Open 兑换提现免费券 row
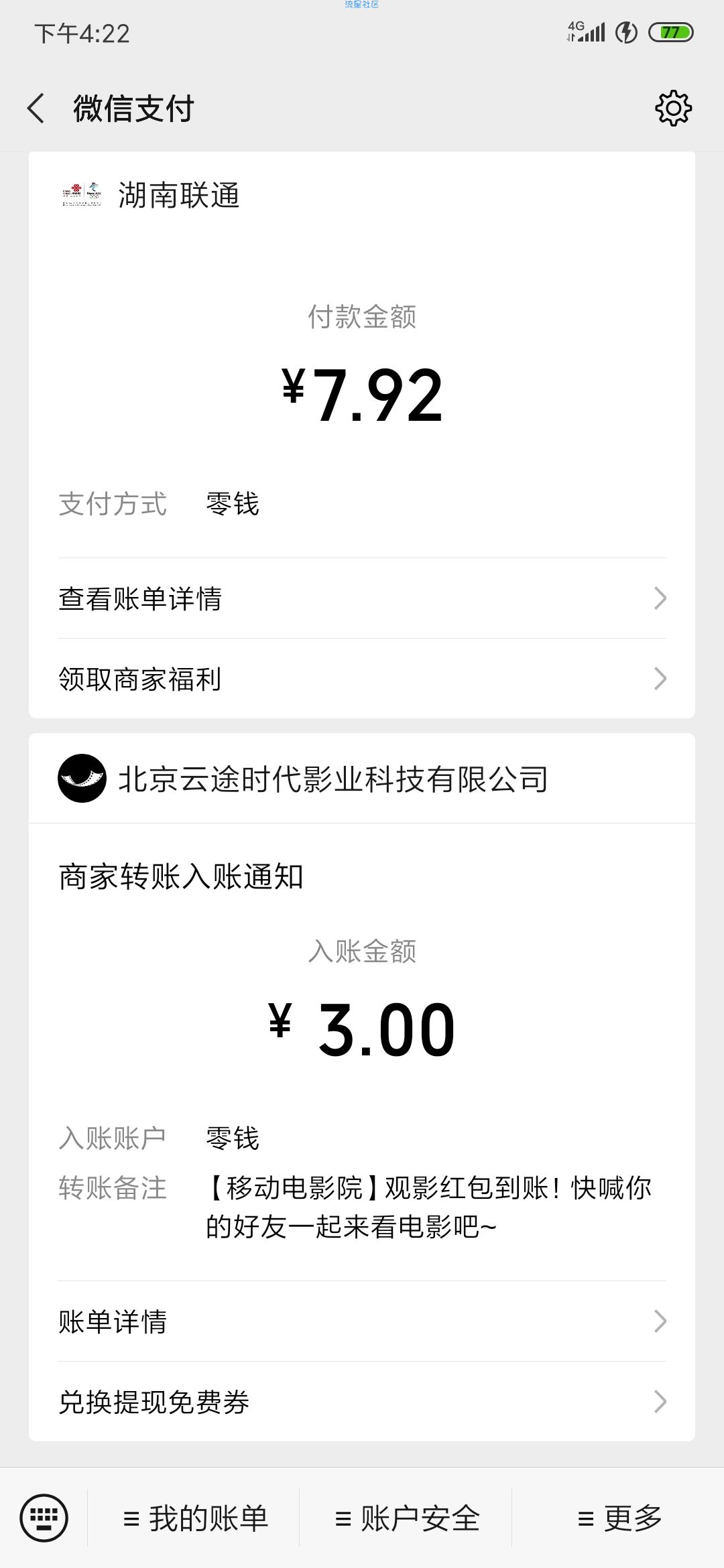724x1568 pixels. pos(362,1402)
